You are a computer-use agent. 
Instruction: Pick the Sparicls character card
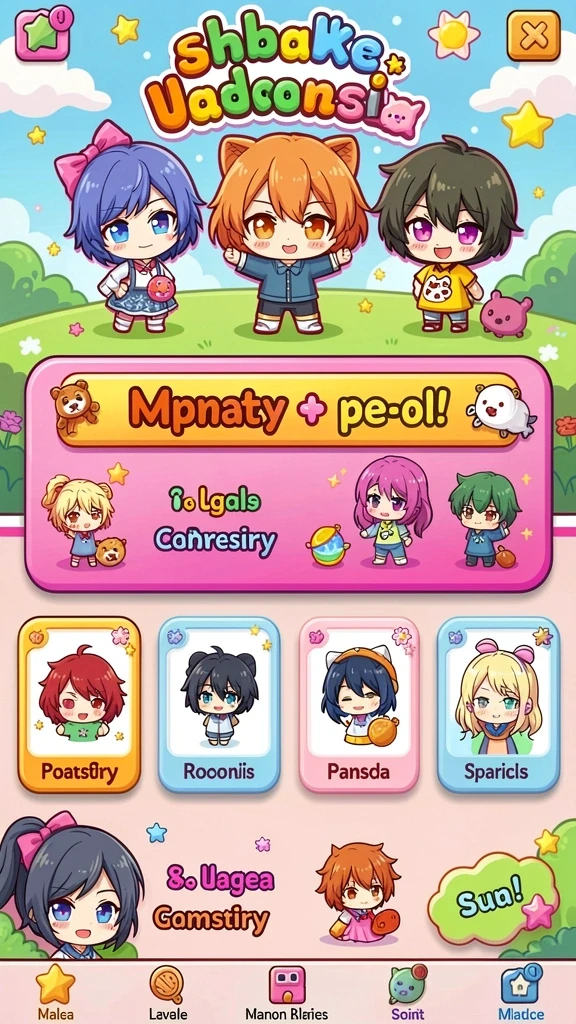[498, 705]
